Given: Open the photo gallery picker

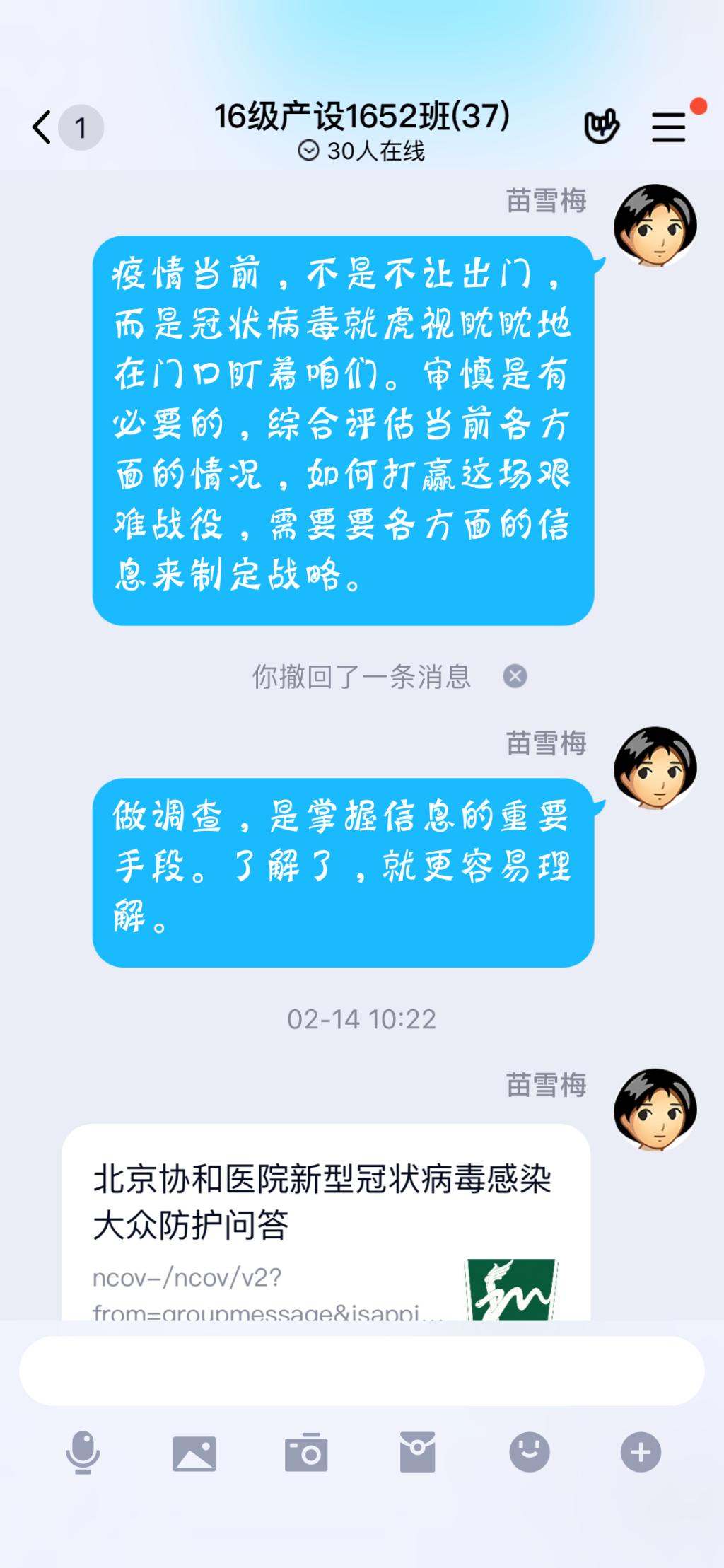Looking at the screenshot, I should [194, 1453].
